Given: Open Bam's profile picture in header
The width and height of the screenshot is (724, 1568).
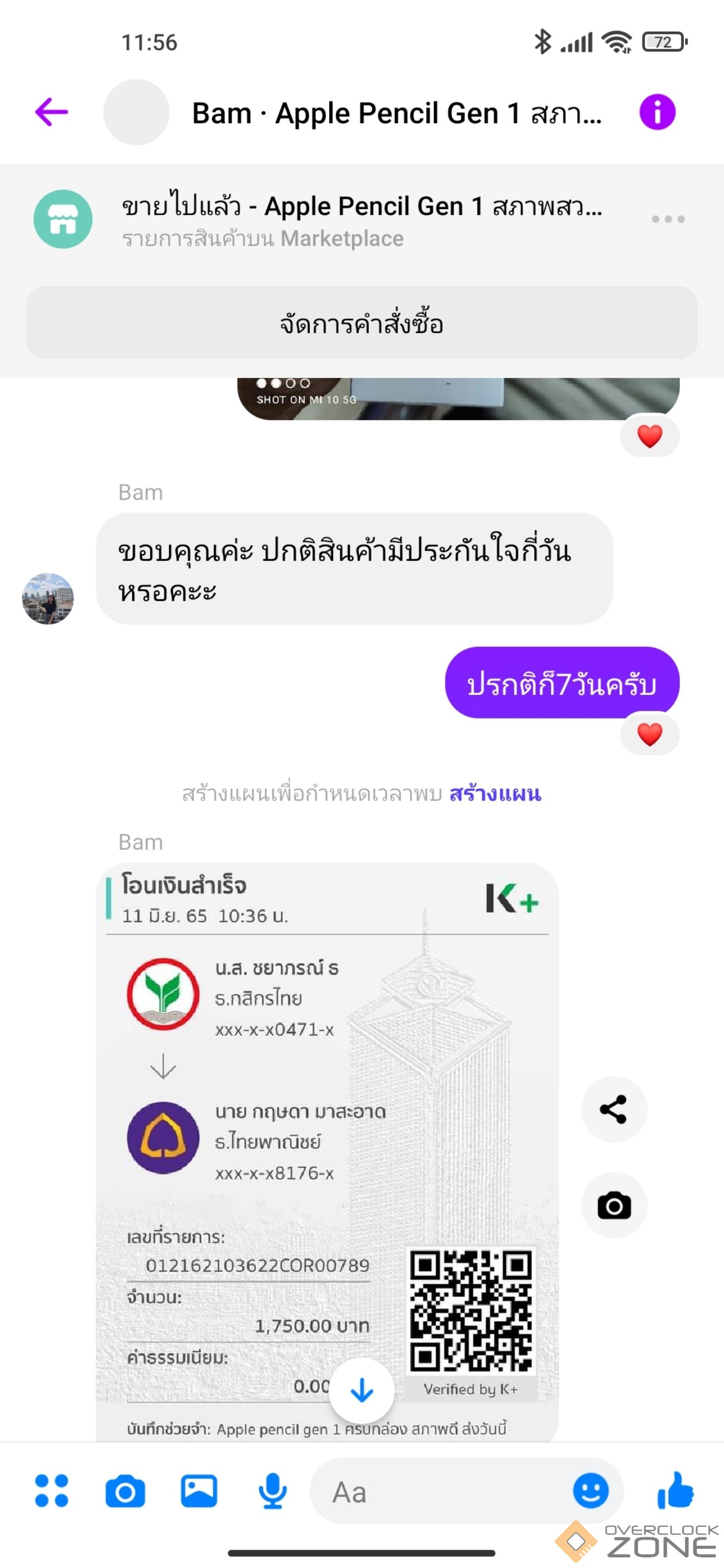Looking at the screenshot, I should coord(136,112).
